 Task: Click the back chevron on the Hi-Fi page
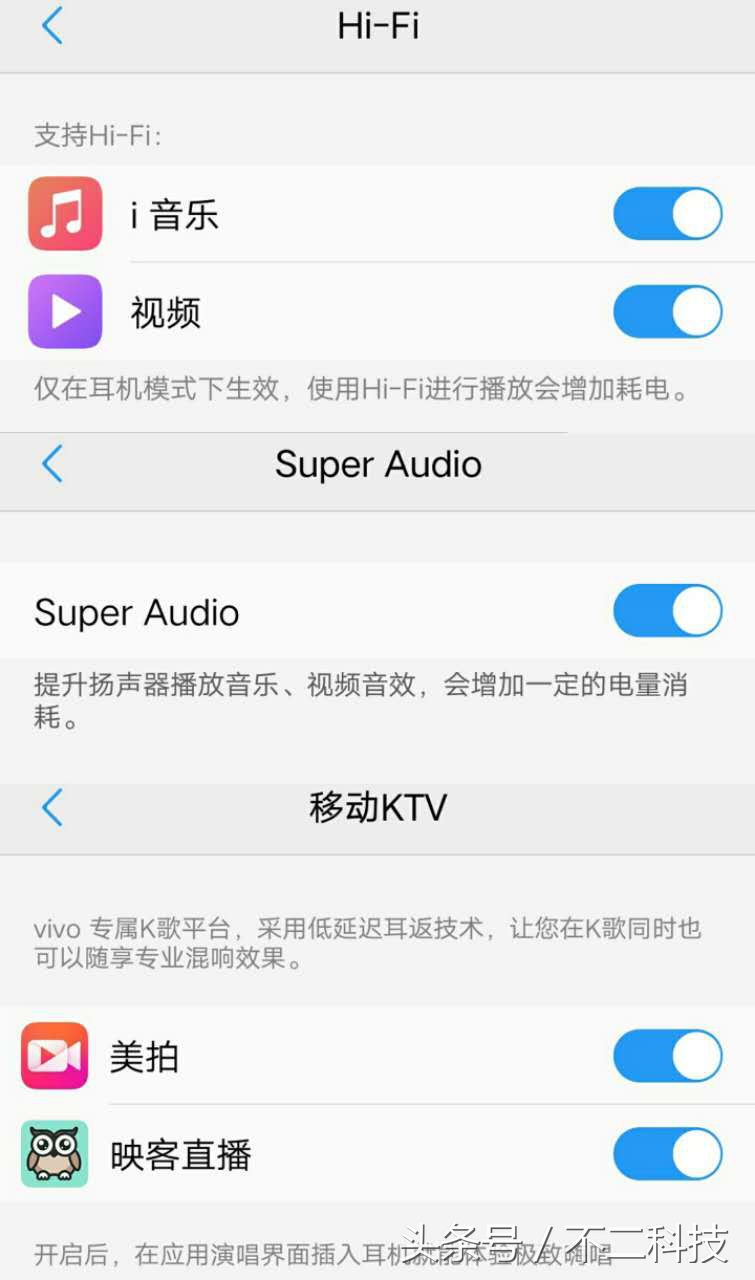[50, 26]
